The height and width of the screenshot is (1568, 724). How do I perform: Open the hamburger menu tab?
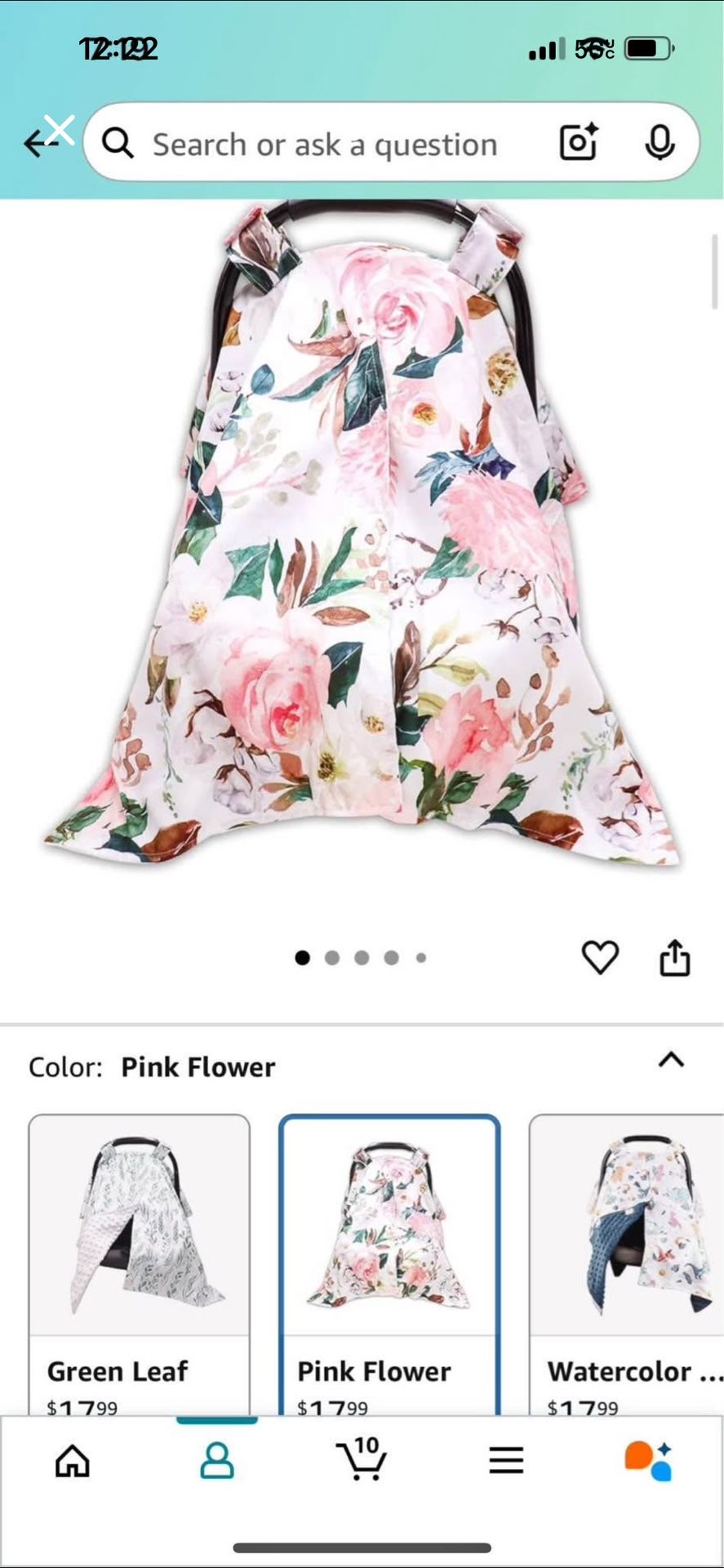pos(506,1460)
